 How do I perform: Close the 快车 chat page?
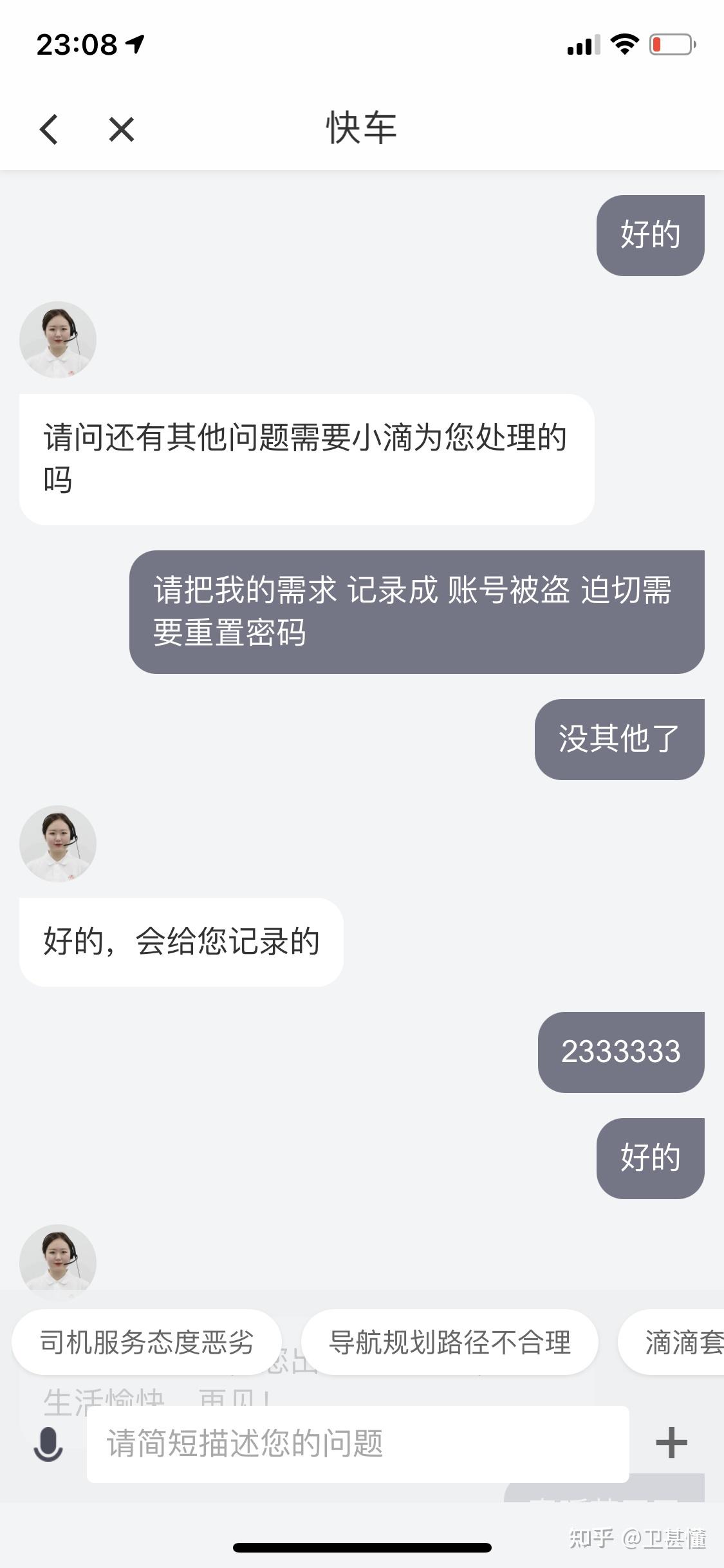pos(121,129)
